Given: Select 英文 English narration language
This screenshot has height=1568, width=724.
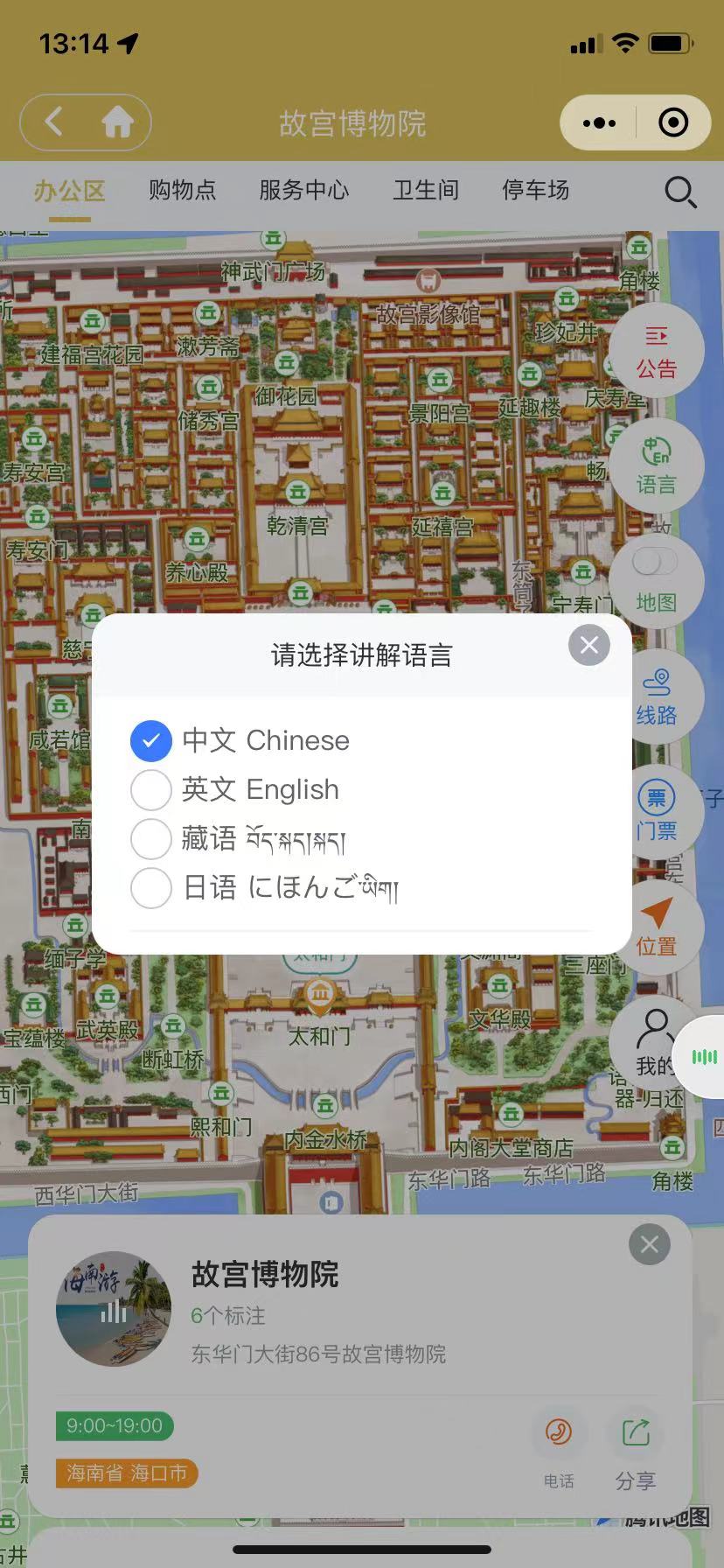Looking at the screenshot, I should point(151,790).
